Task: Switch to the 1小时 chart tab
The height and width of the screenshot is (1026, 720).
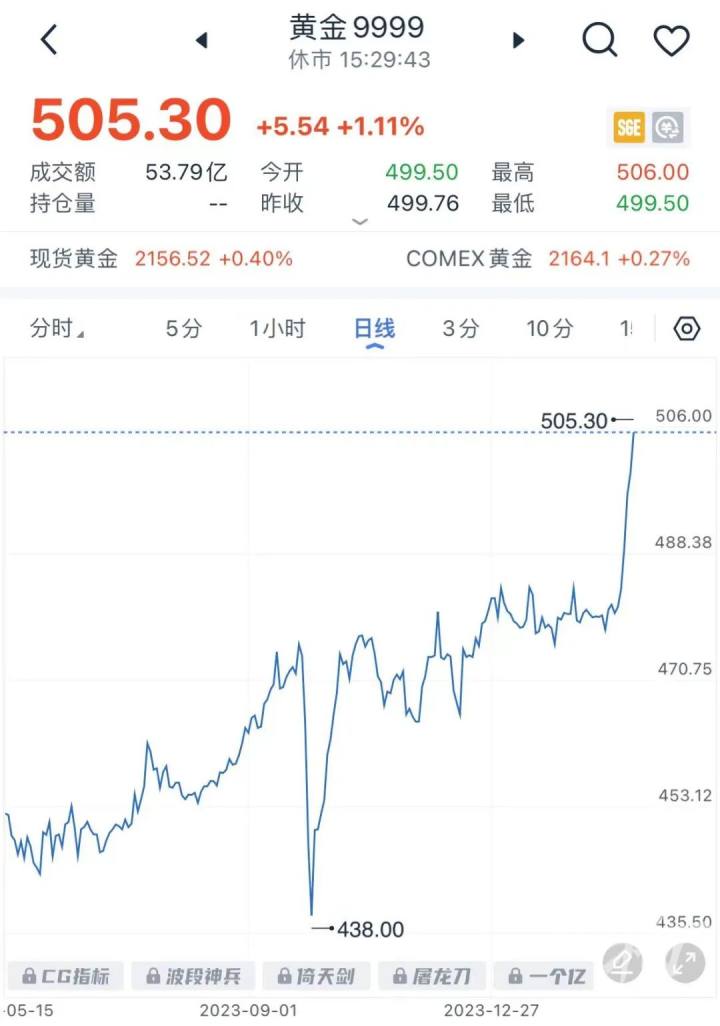Action: pos(277,328)
